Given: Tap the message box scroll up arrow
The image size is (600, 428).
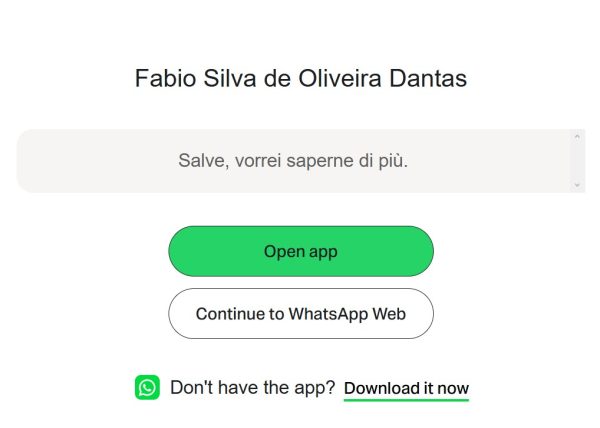Looking at the screenshot, I should [578, 136].
